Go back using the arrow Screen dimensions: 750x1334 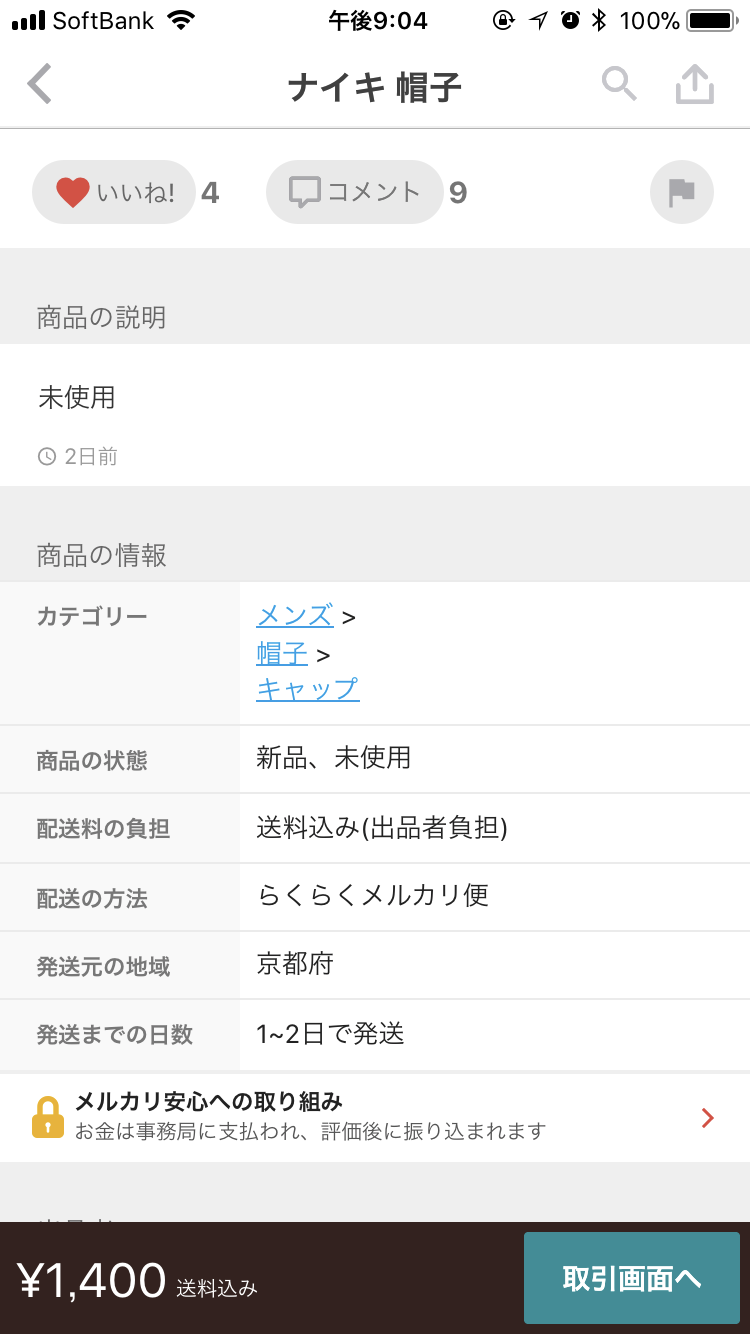(40, 85)
